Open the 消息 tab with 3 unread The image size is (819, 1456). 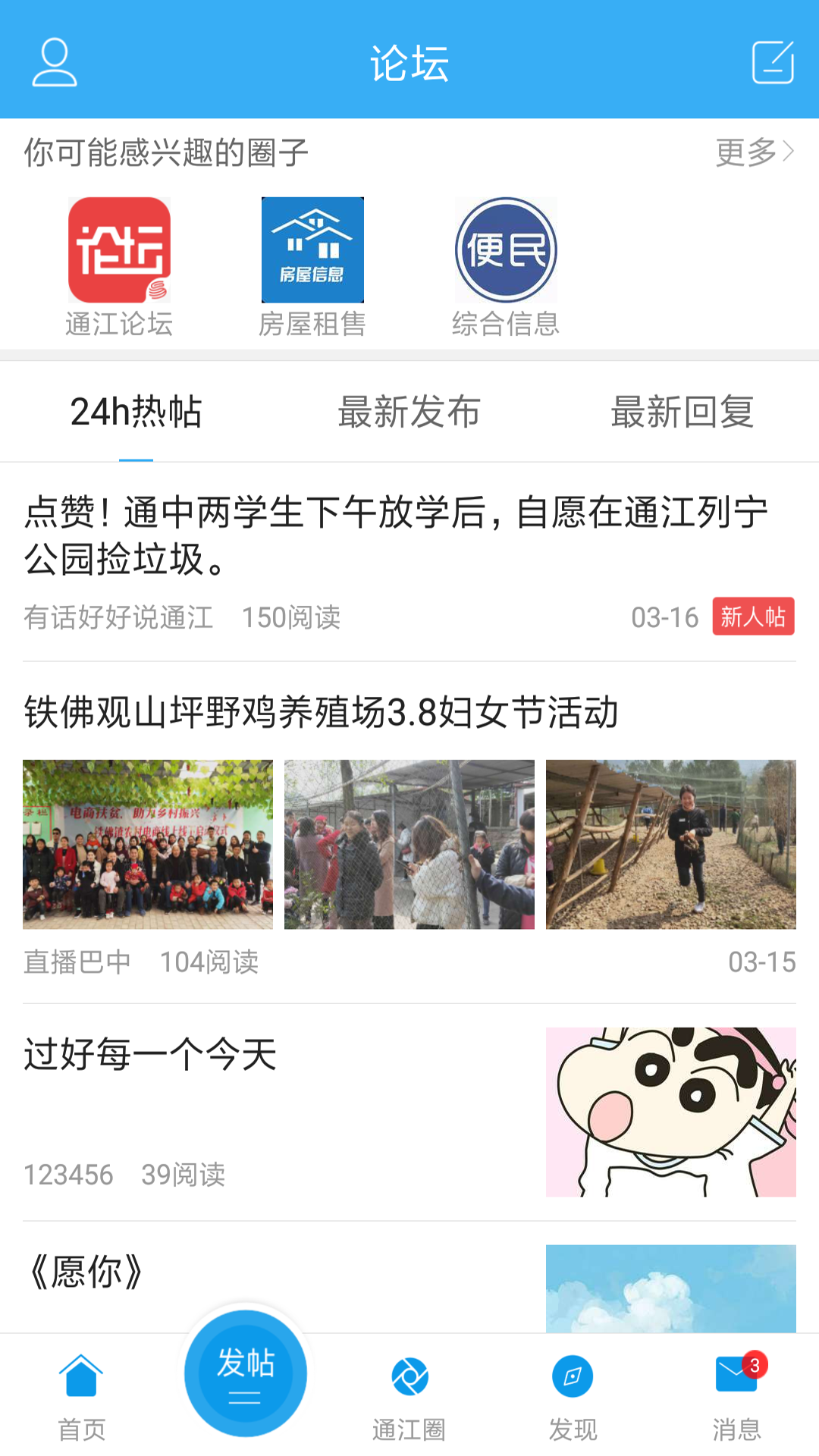[736, 1395]
